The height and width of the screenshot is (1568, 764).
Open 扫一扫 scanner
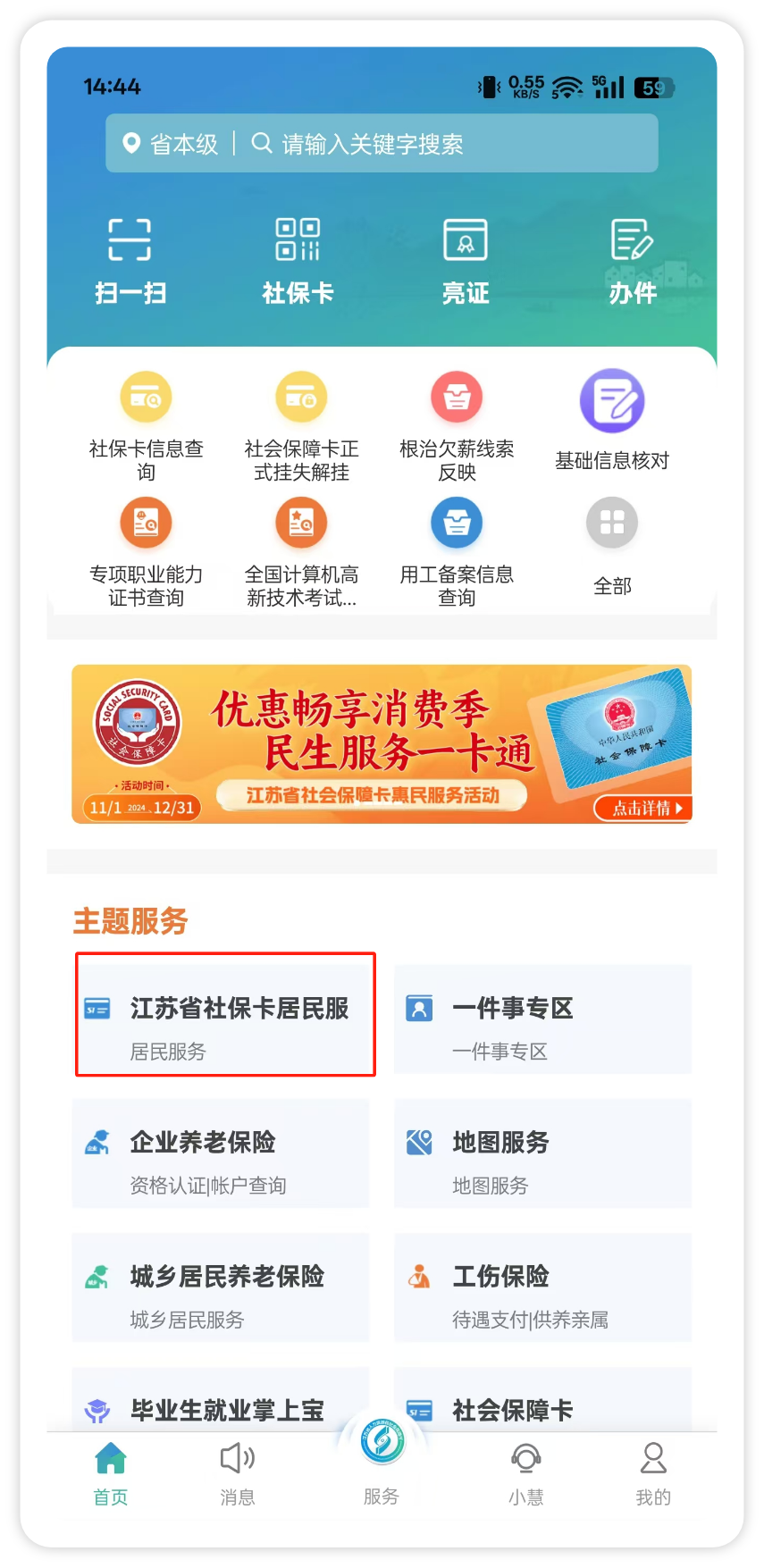click(x=130, y=260)
